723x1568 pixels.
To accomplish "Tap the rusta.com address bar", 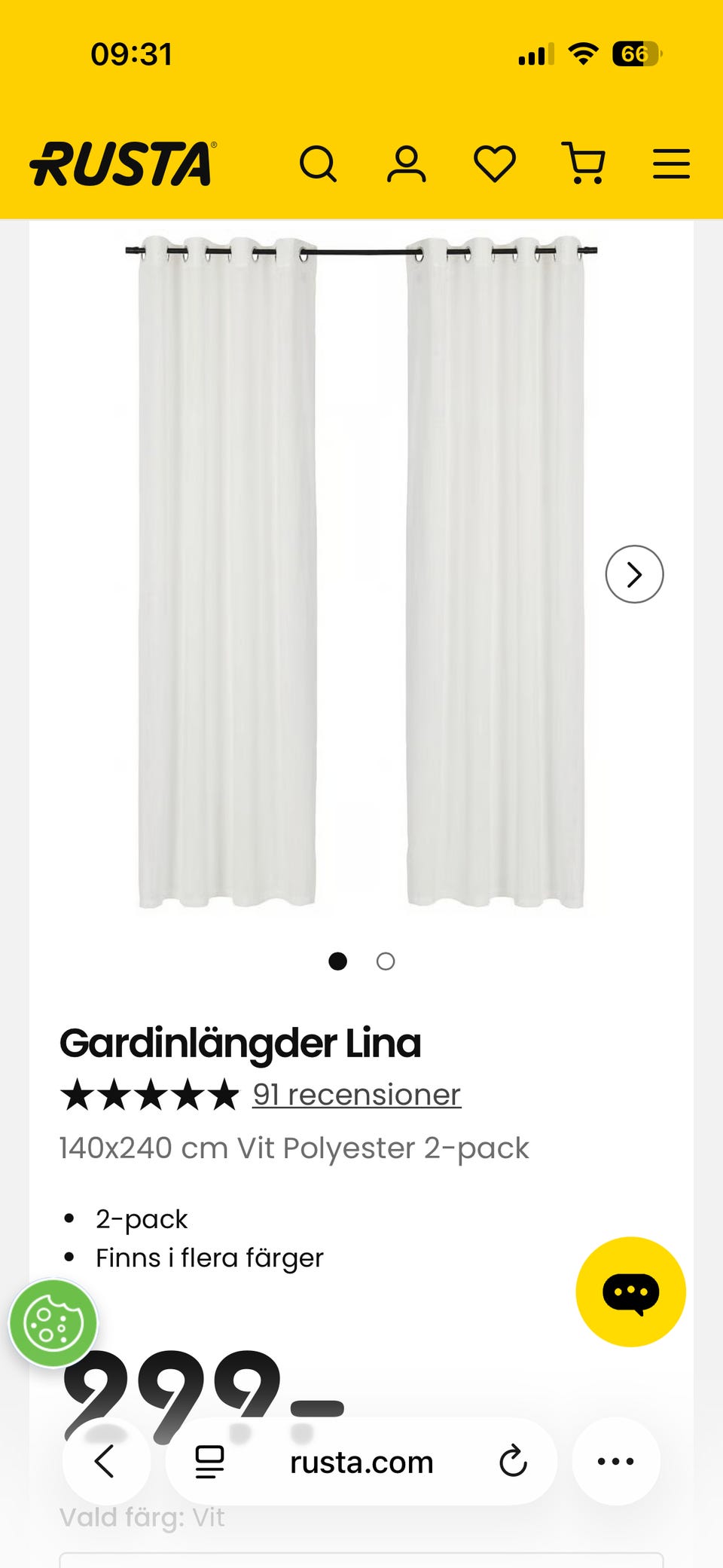I will (x=361, y=1462).
